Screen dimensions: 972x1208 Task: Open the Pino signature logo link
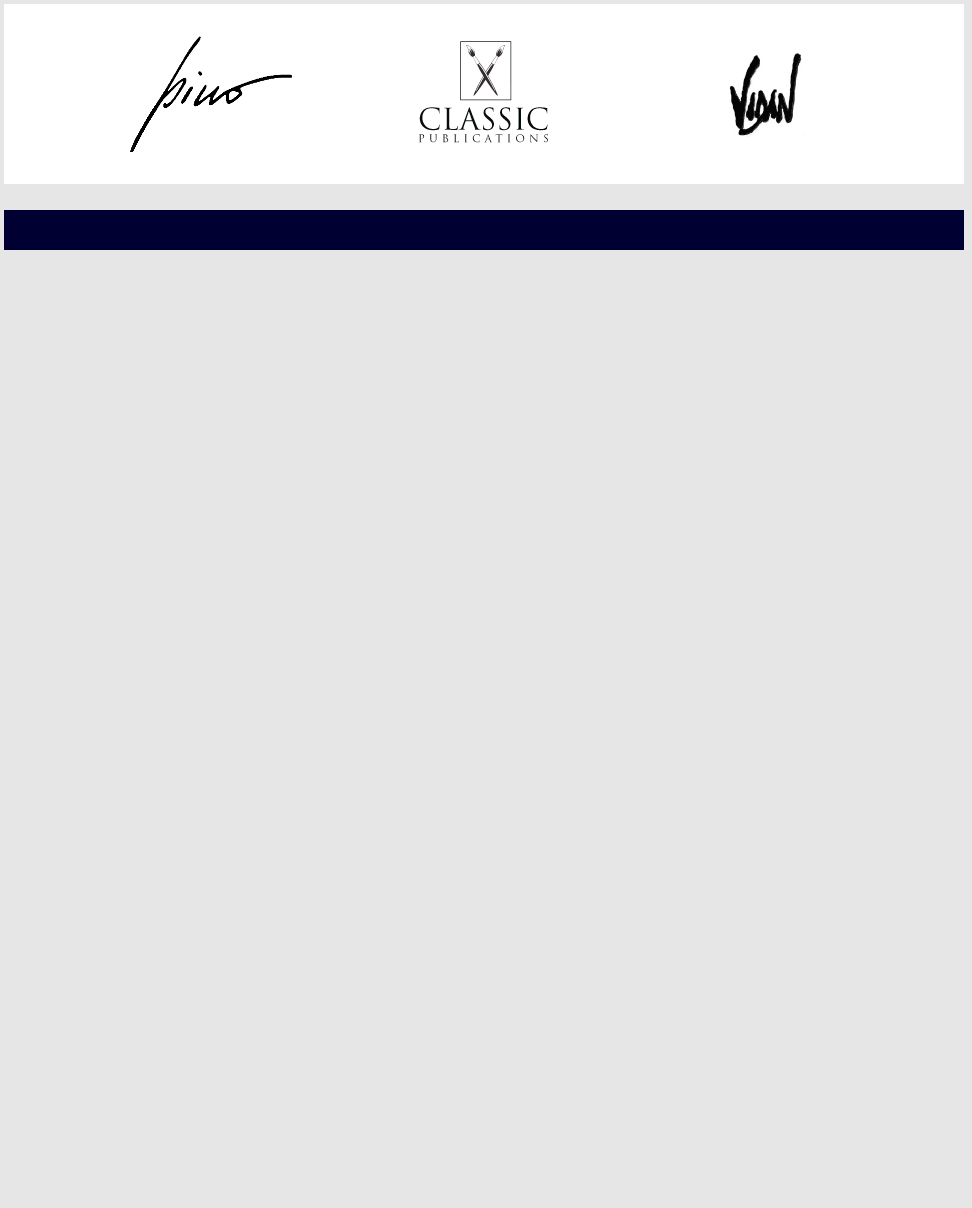tap(210, 94)
